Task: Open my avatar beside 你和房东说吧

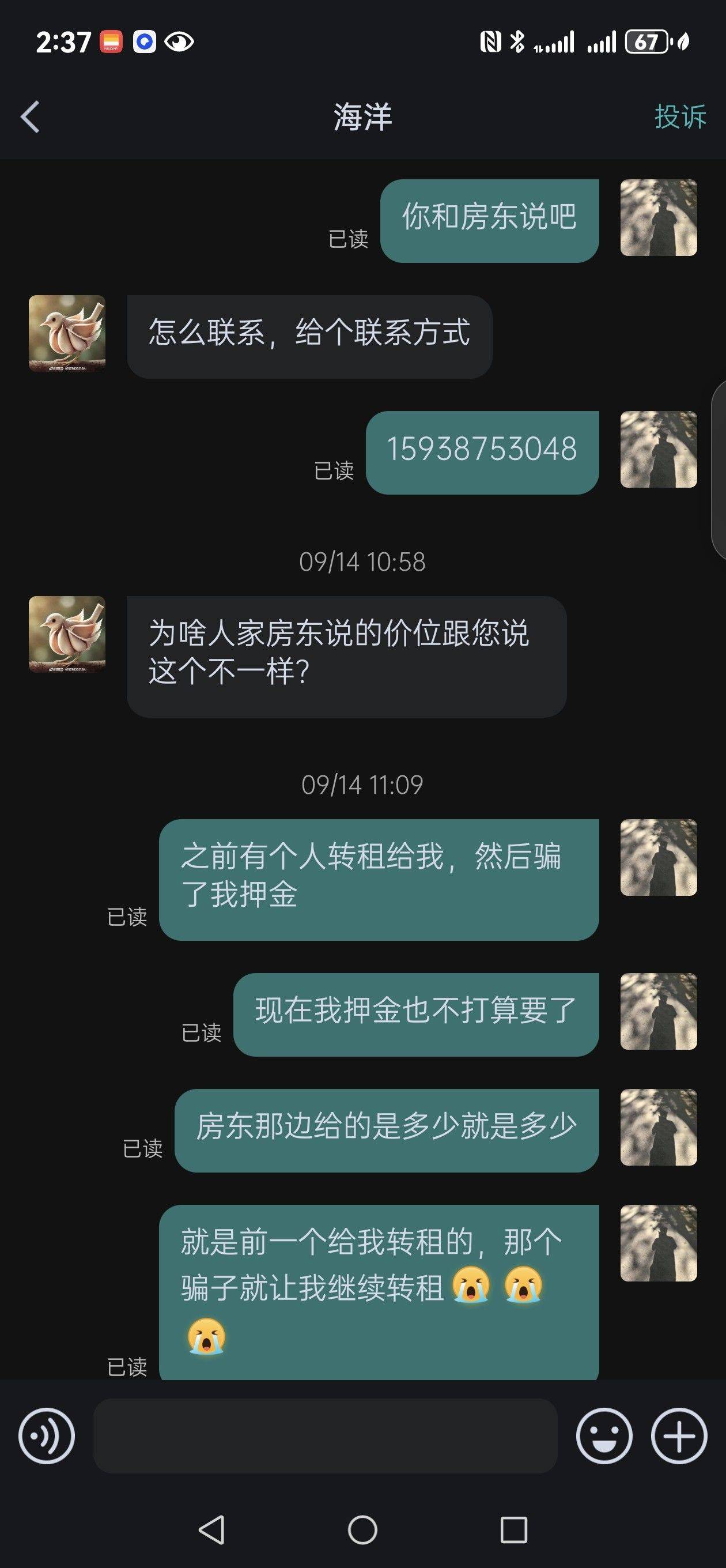Action: [x=659, y=217]
